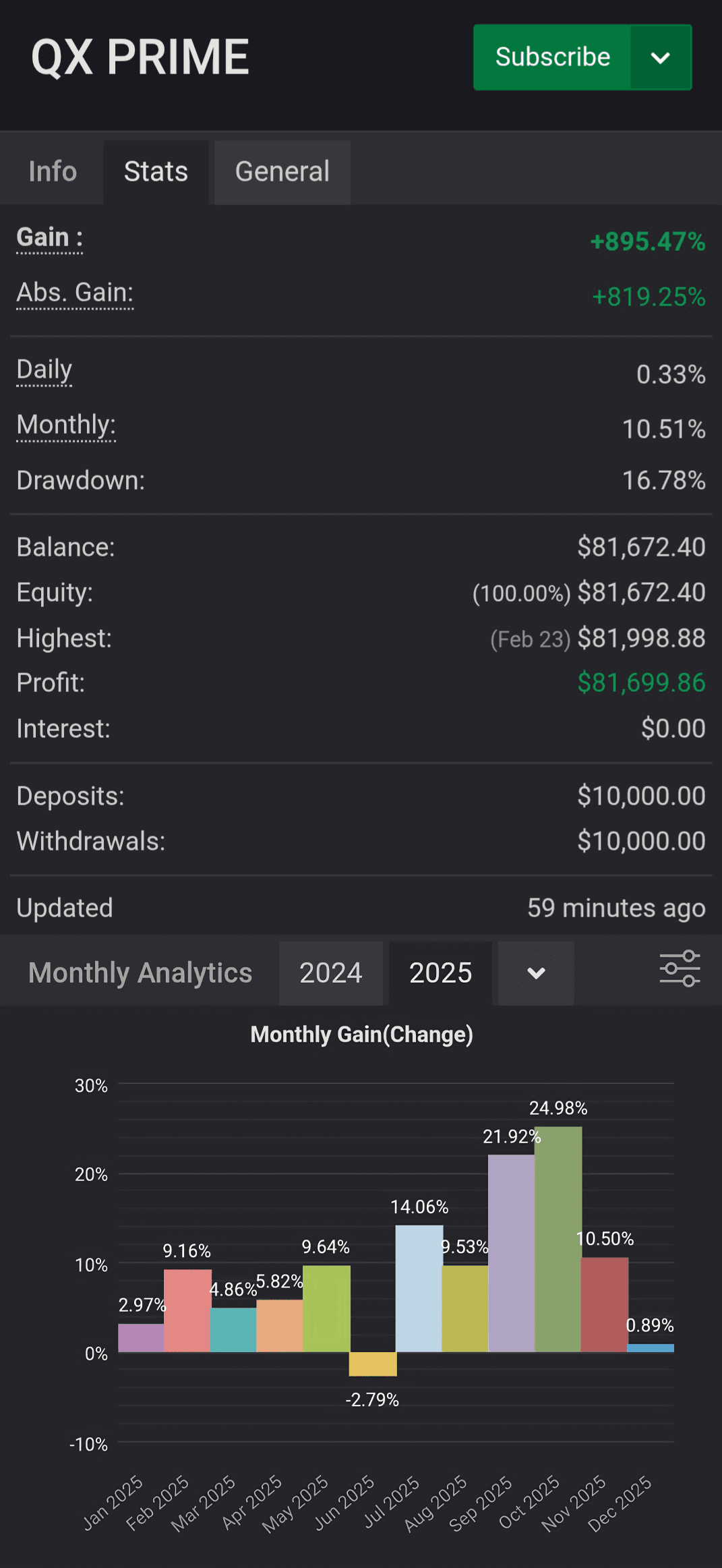Switch to the Info tab
722x1568 pixels.
pyautogui.click(x=53, y=172)
